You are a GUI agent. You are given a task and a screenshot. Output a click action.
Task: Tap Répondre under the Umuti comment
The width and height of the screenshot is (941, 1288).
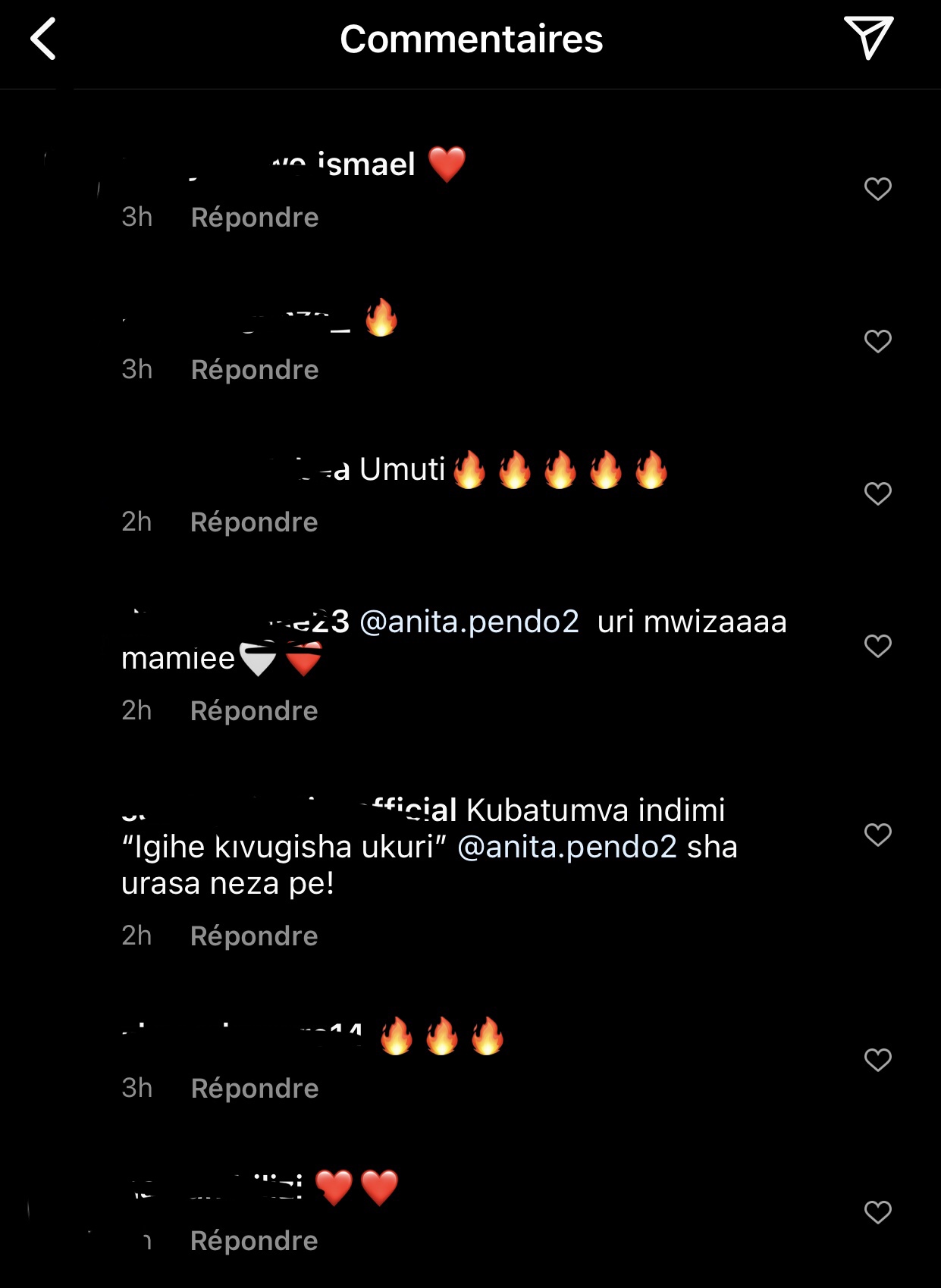coord(254,522)
